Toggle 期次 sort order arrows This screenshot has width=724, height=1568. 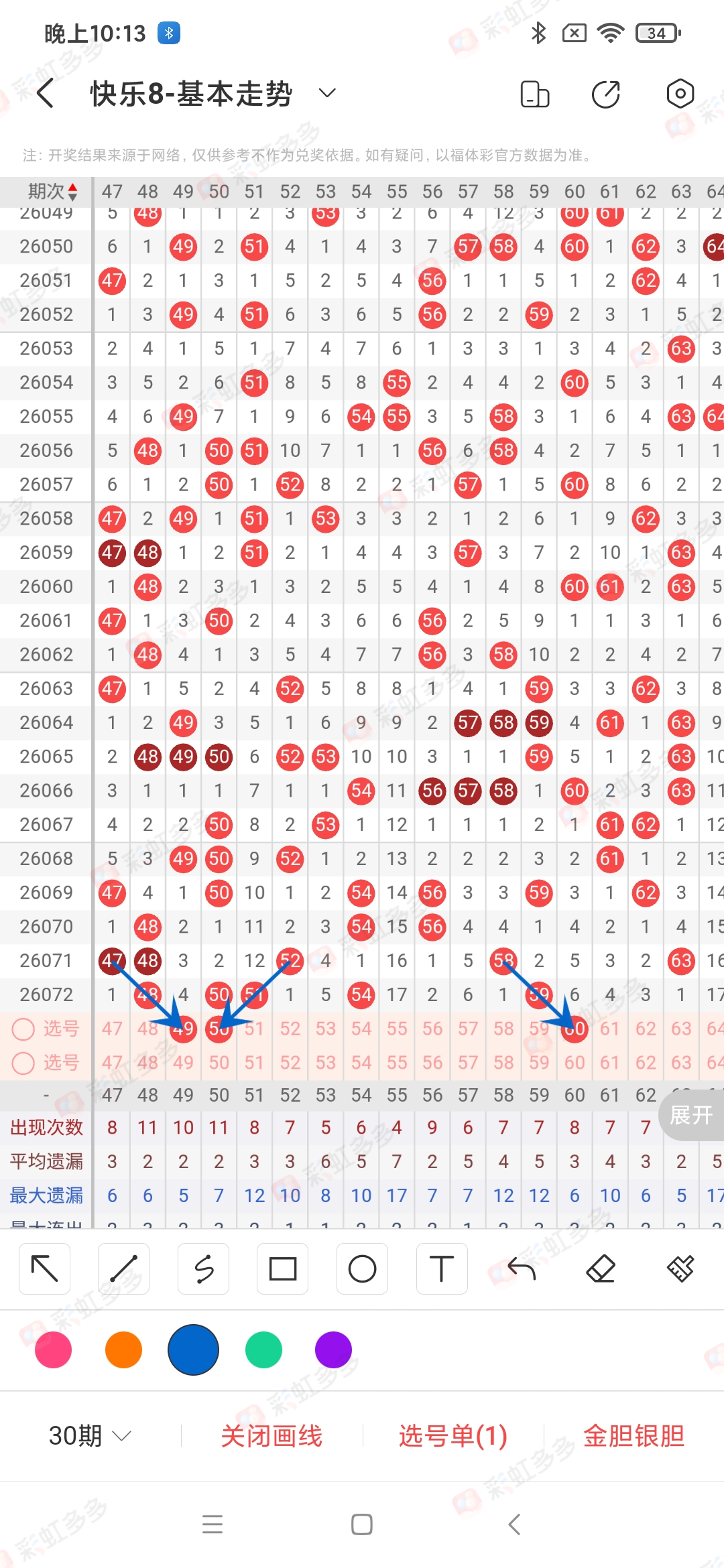coord(72,192)
